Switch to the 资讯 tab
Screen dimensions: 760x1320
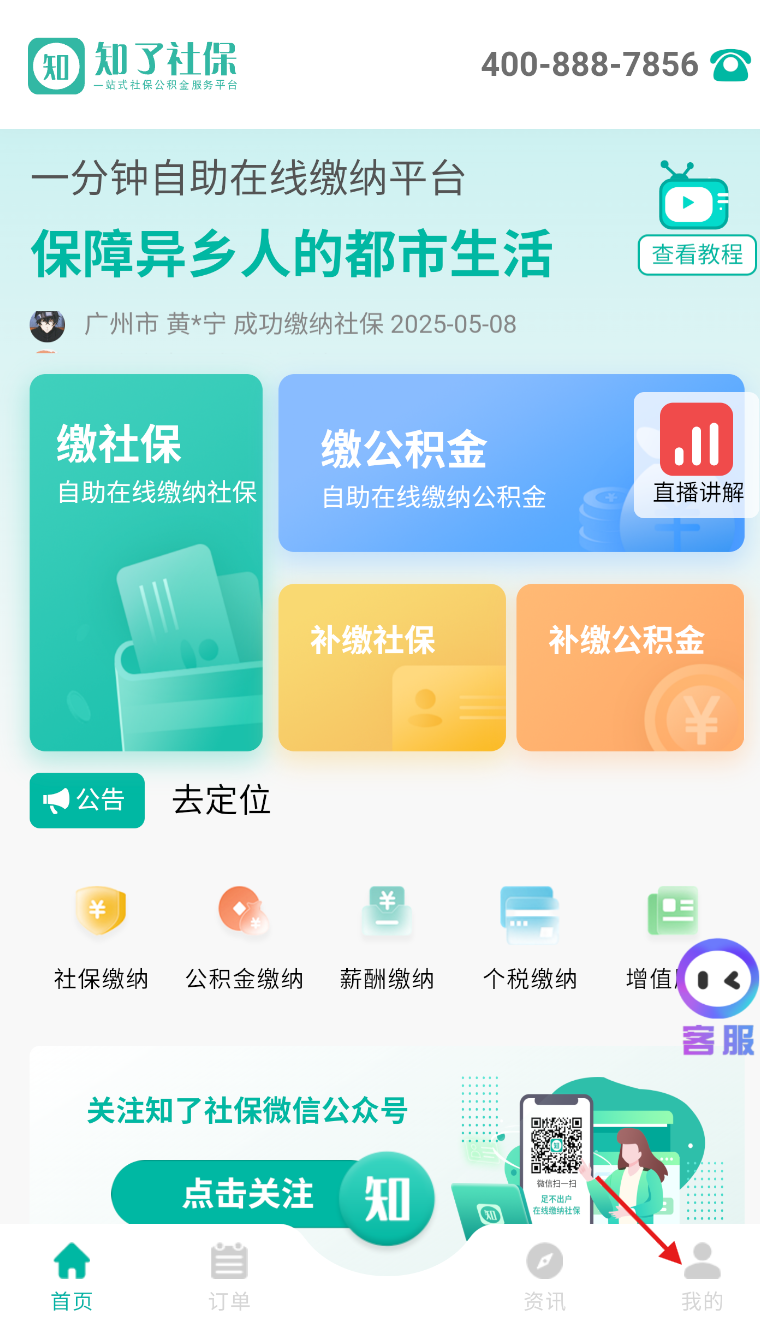point(544,1277)
